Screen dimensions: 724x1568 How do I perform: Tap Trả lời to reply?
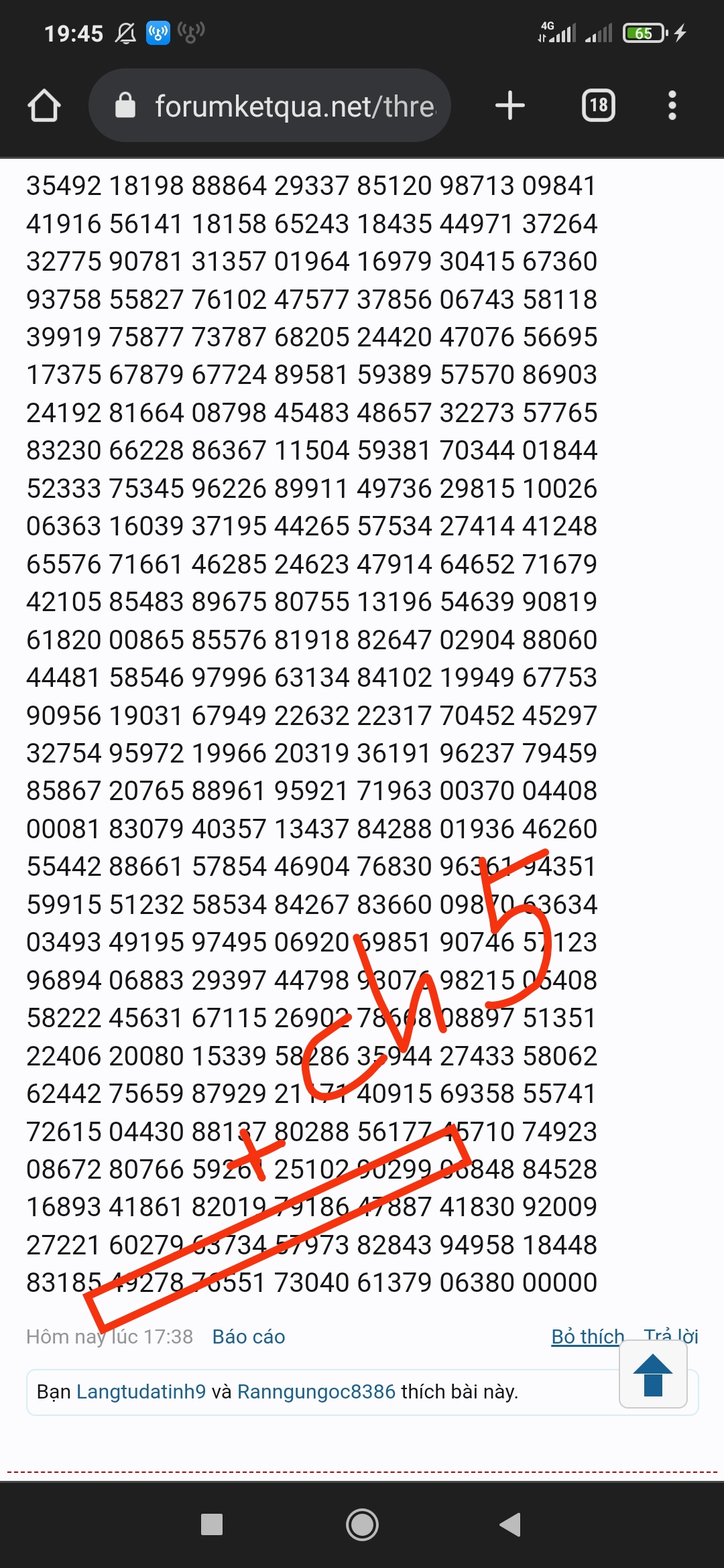[671, 1335]
